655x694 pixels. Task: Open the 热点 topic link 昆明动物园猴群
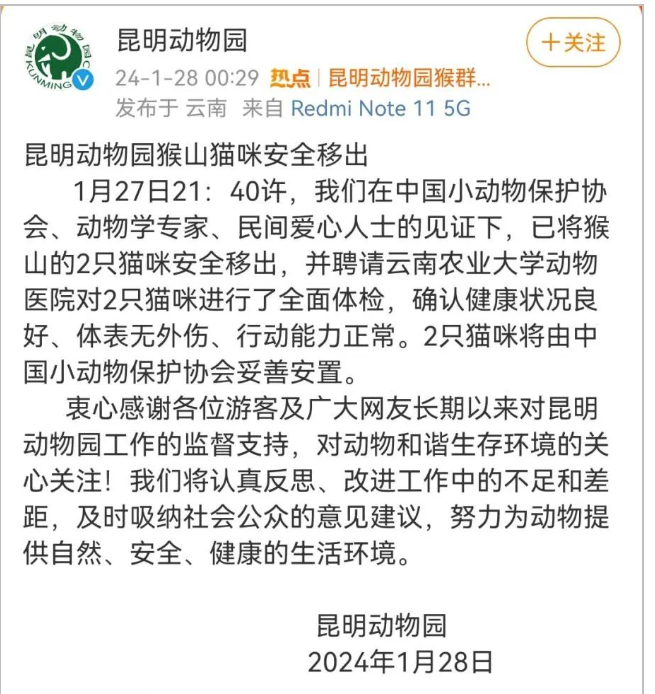coord(409,77)
